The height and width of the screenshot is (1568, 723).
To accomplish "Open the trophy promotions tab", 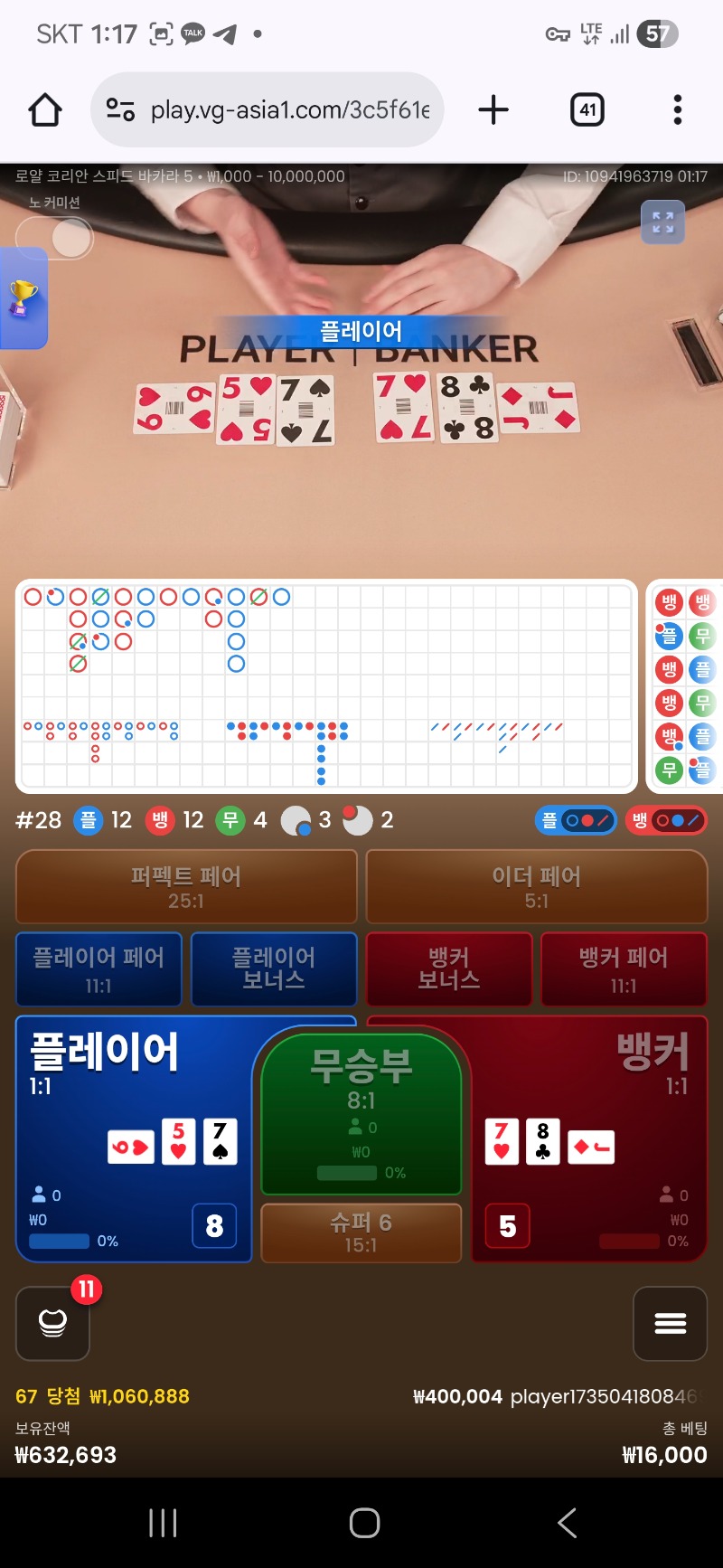I will pyautogui.click(x=23, y=298).
